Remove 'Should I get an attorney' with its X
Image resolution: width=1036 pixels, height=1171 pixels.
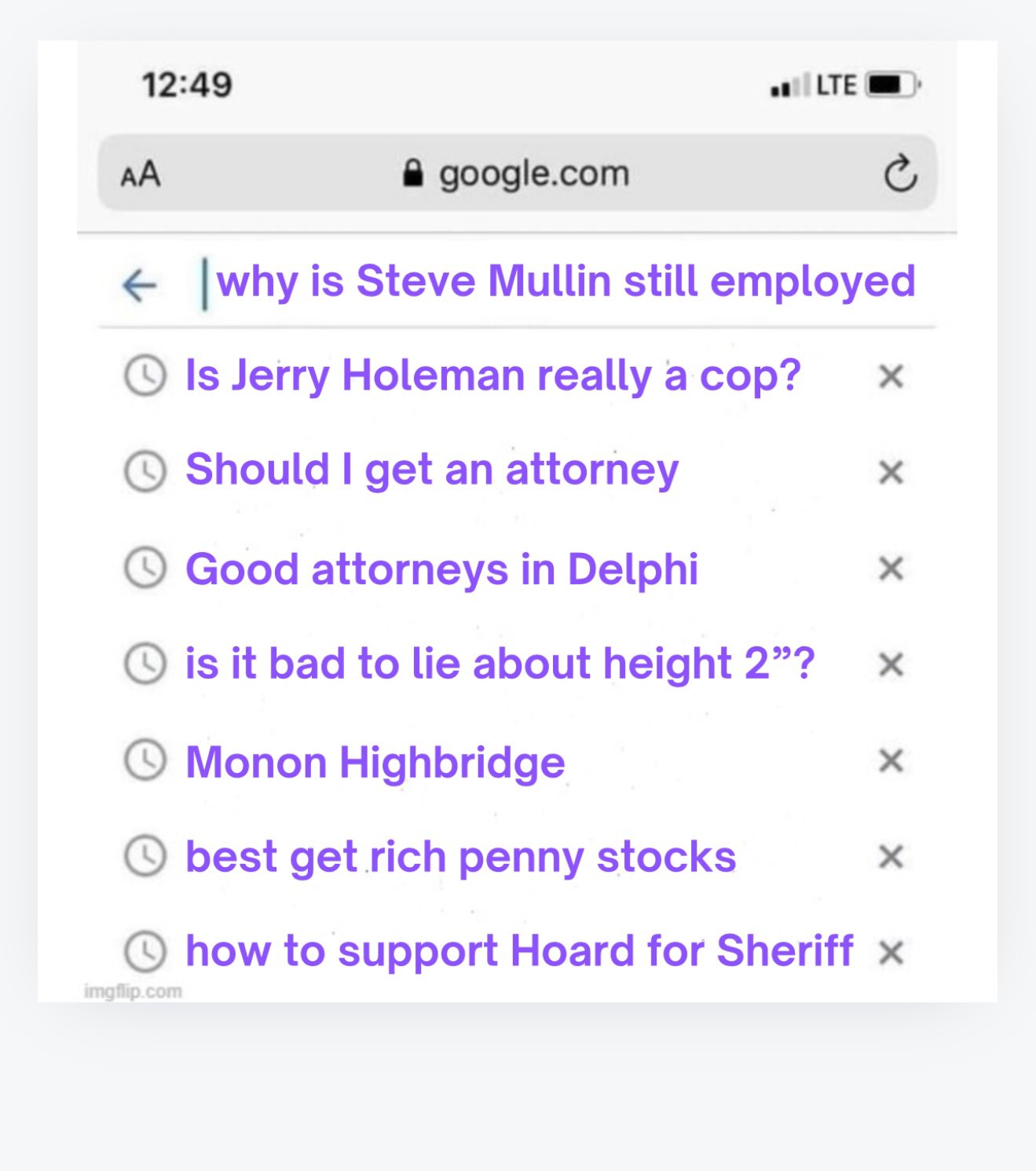891,472
